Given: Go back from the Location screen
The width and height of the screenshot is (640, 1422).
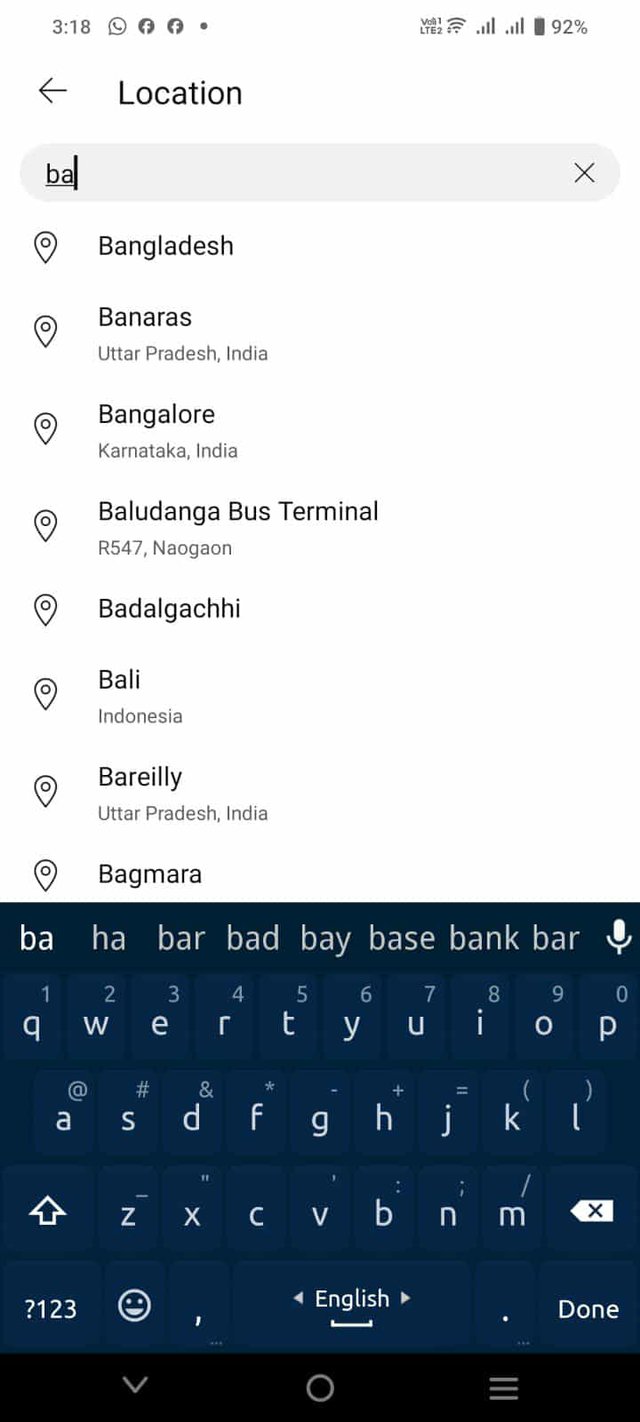Looking at the screenshot, I should 52,92.
